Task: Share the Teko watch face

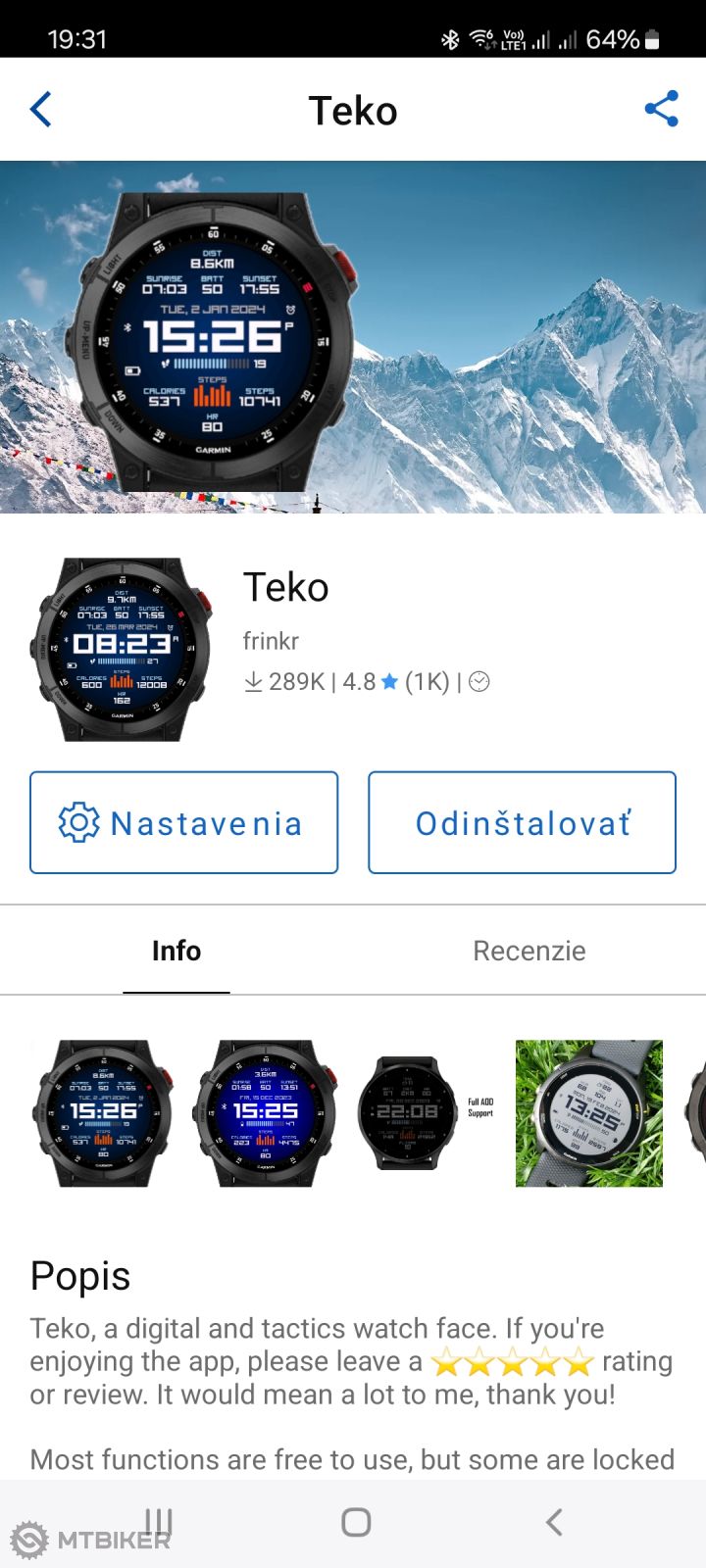Action: tap(662, 109)
